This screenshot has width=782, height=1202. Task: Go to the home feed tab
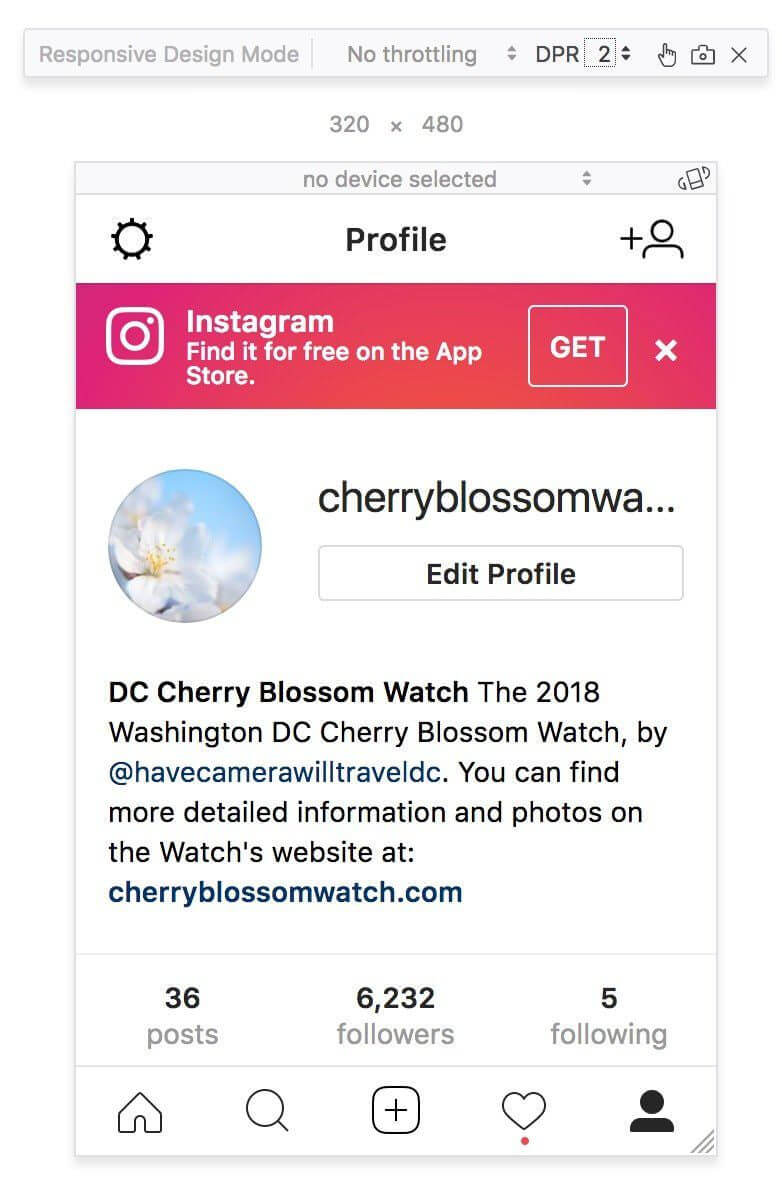pyautogui.click(x=140, y=1111)
